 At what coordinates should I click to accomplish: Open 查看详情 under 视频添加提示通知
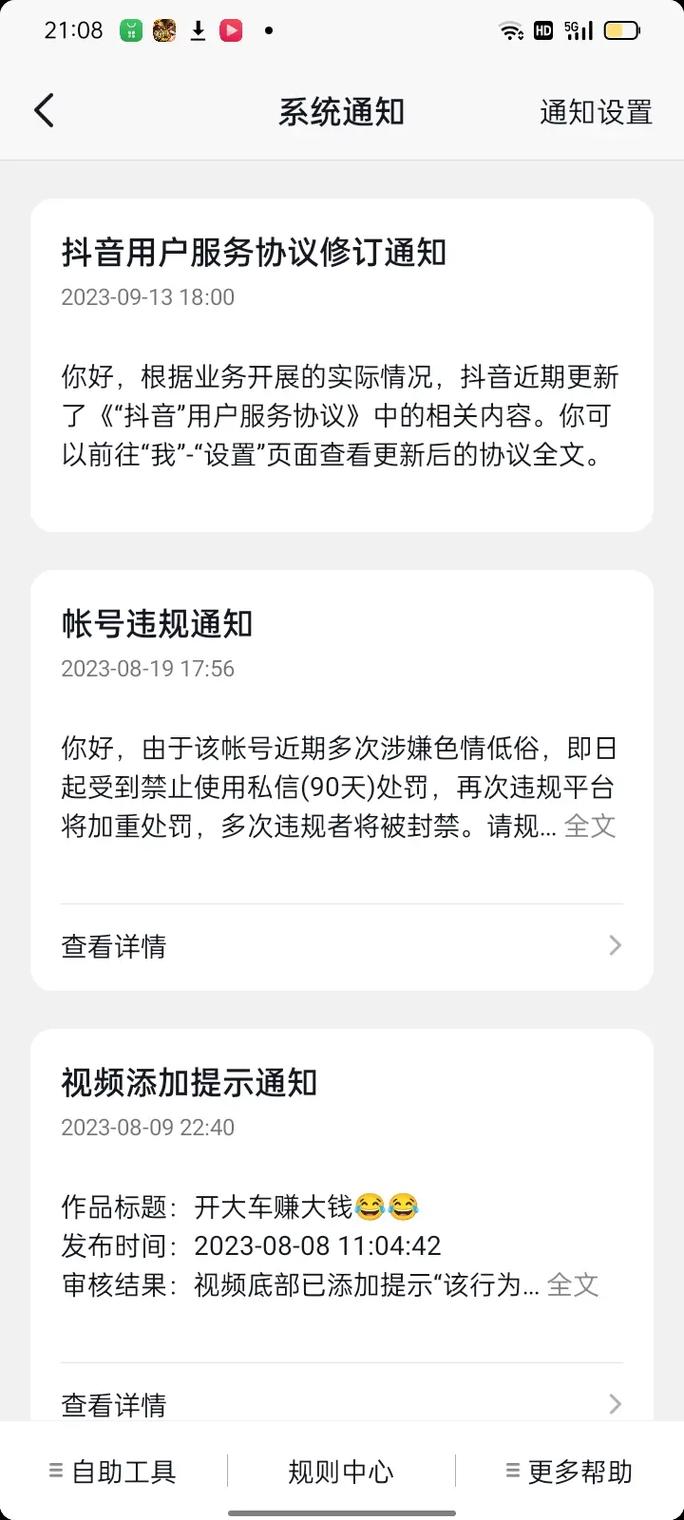(x=341, y=1403)
